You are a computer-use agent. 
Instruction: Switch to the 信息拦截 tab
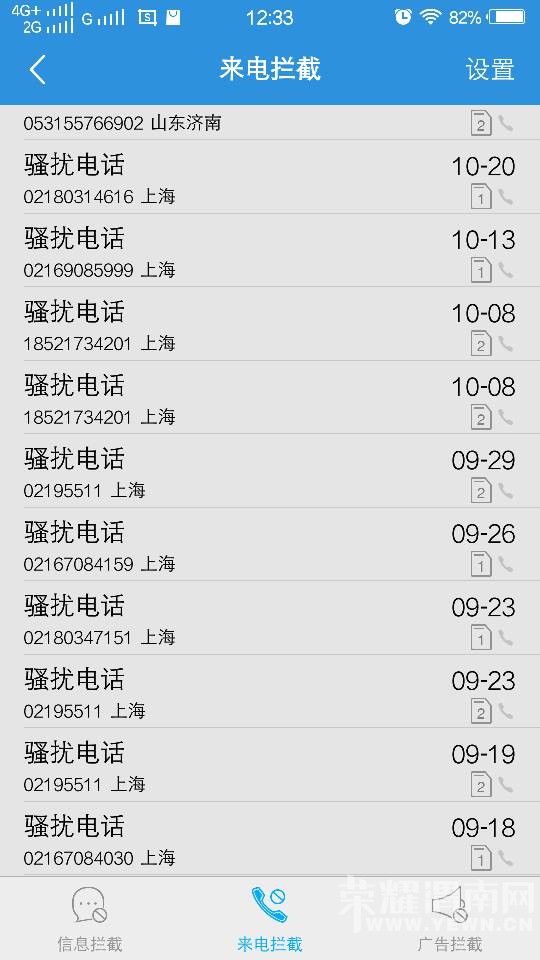(x=90, y=918)
